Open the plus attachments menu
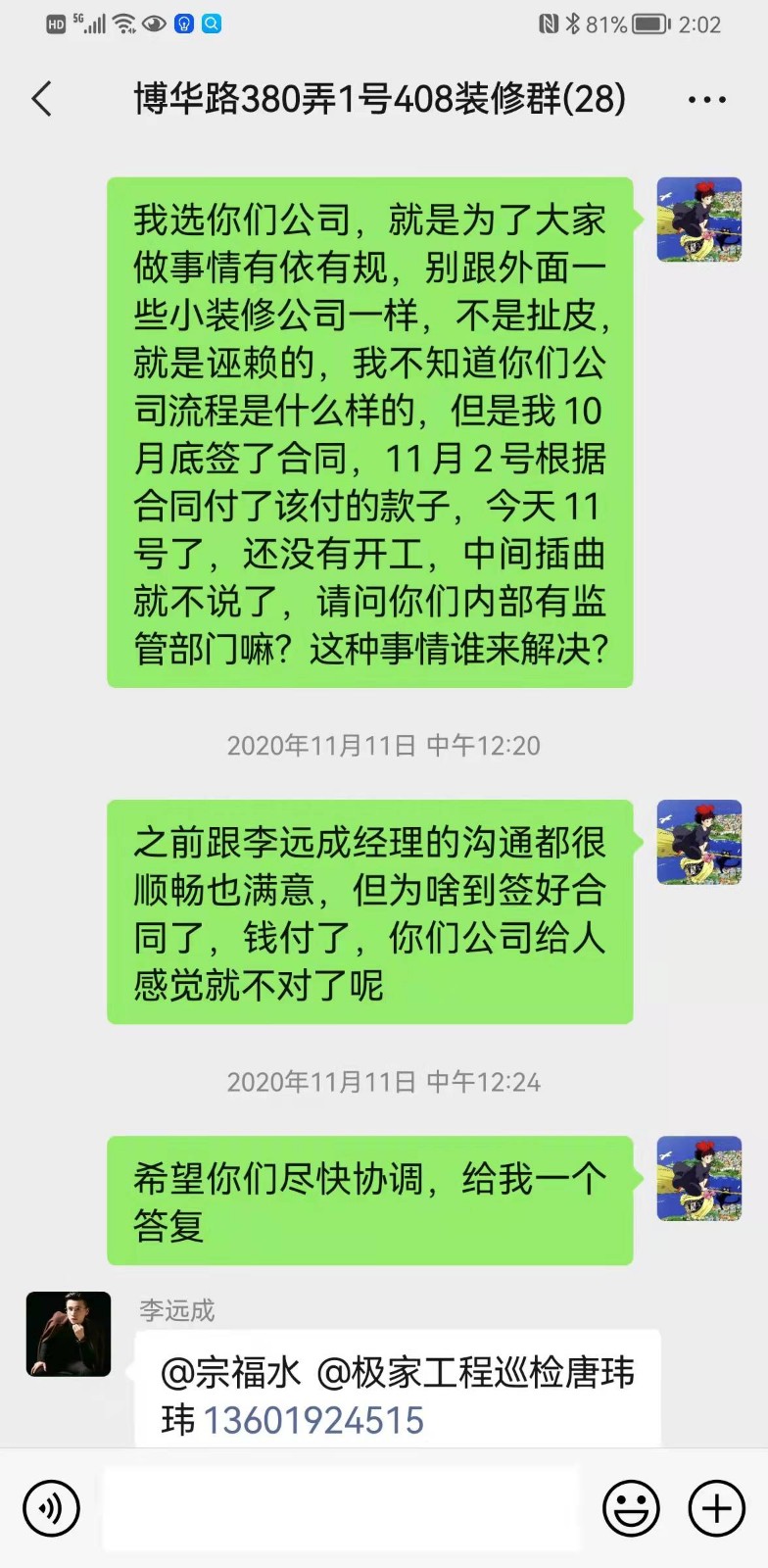 point(716,1507)
